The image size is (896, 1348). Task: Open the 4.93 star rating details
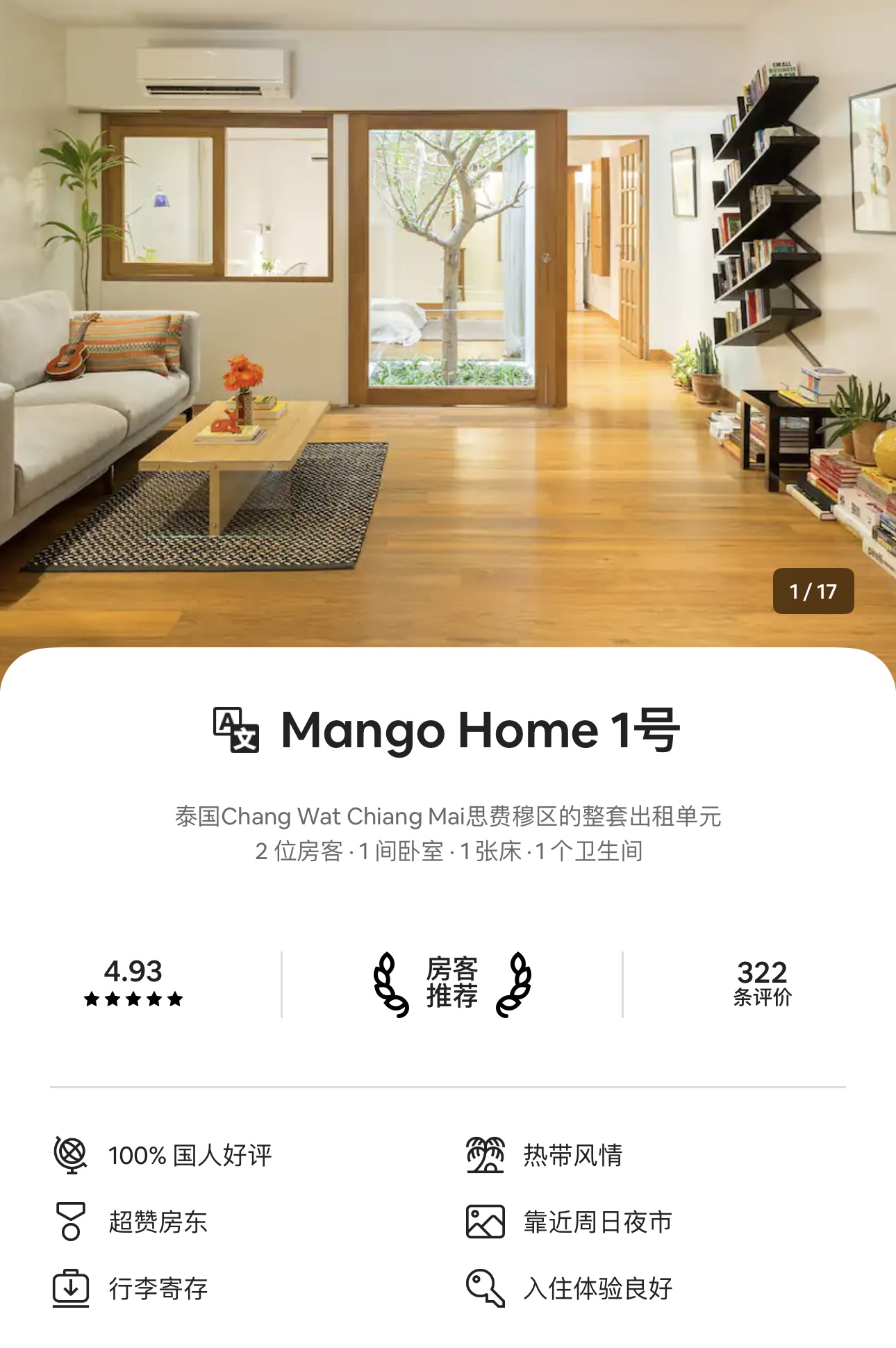point(133,981)
